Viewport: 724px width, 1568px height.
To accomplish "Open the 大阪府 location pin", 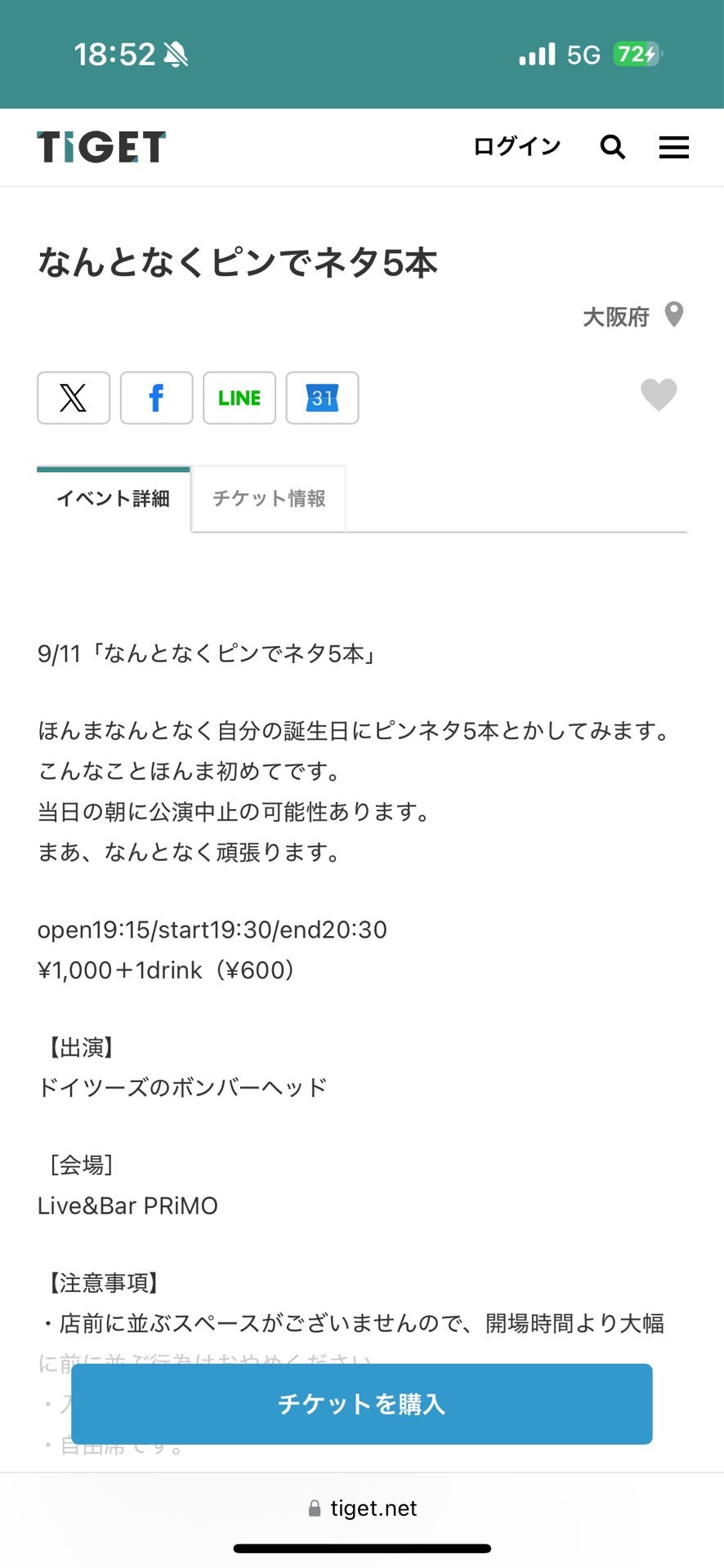I will pos(673,315).
